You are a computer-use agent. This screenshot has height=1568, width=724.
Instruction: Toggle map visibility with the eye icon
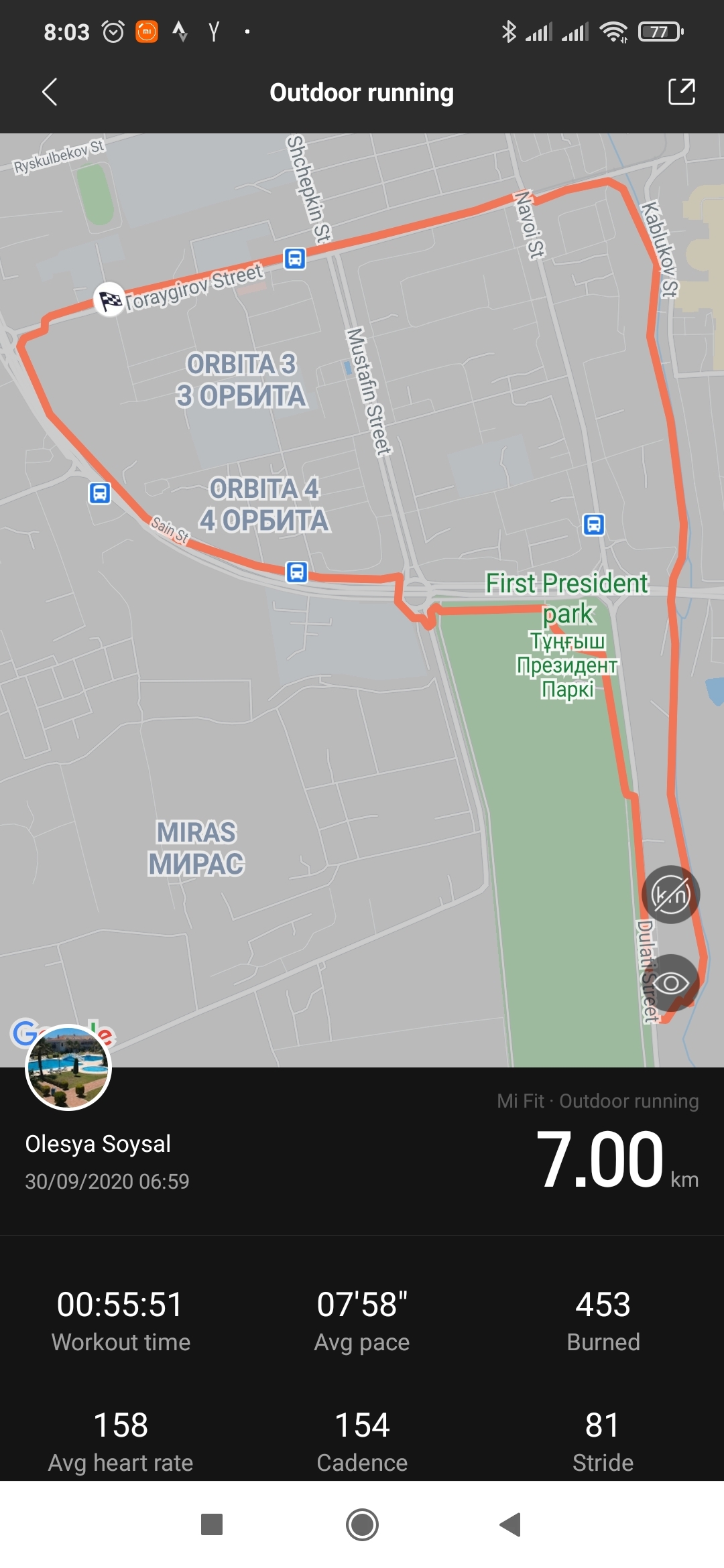[x=670, y=983]
